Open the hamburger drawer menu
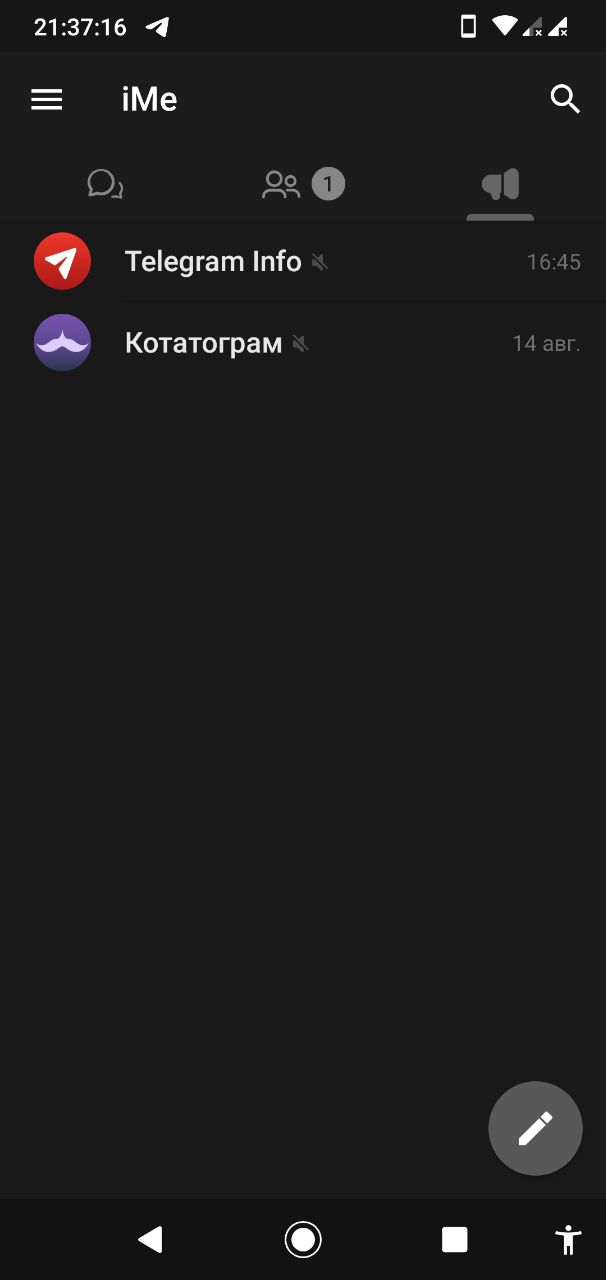Screen dimensions: 606x1280 coord(47,99)
